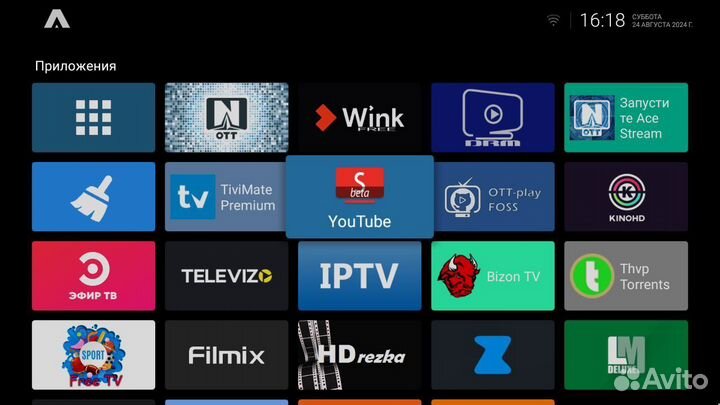Launch the Ace Stream tile

pyautogui.click(x=625, y=118)
